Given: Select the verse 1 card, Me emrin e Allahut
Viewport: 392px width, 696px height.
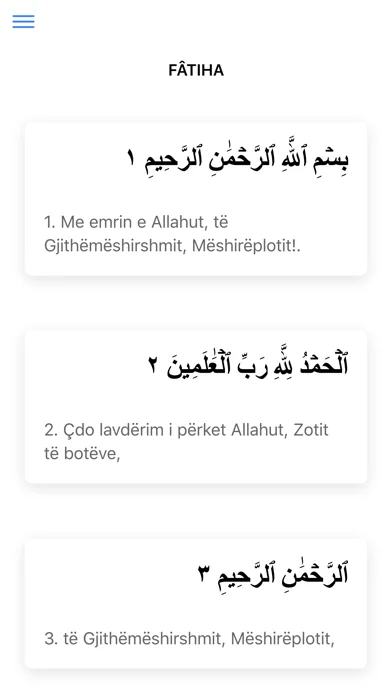Looking at the screenshot, I should pos(196,199).
